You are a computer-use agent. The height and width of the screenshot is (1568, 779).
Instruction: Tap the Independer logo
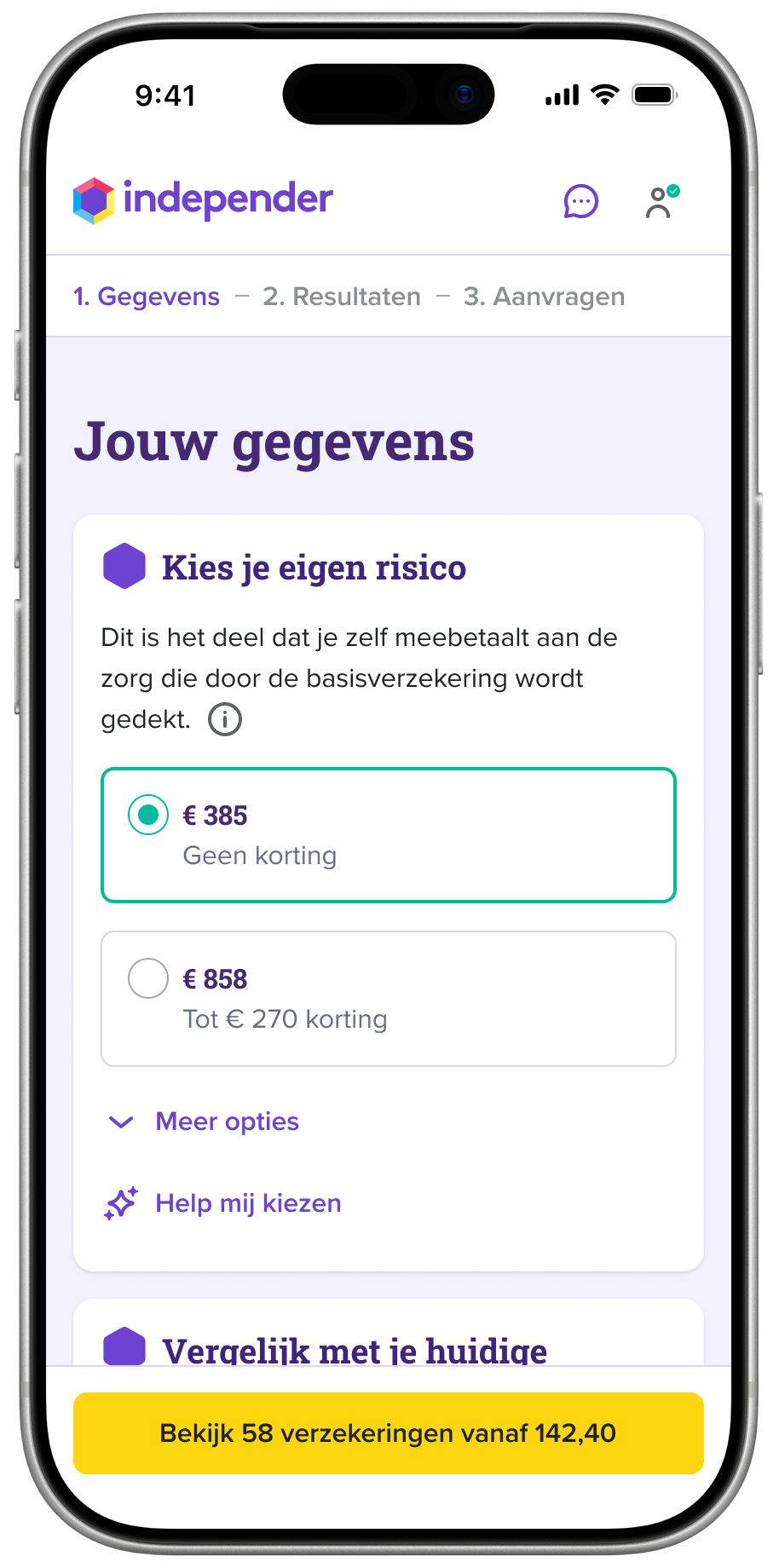(203, 200)
